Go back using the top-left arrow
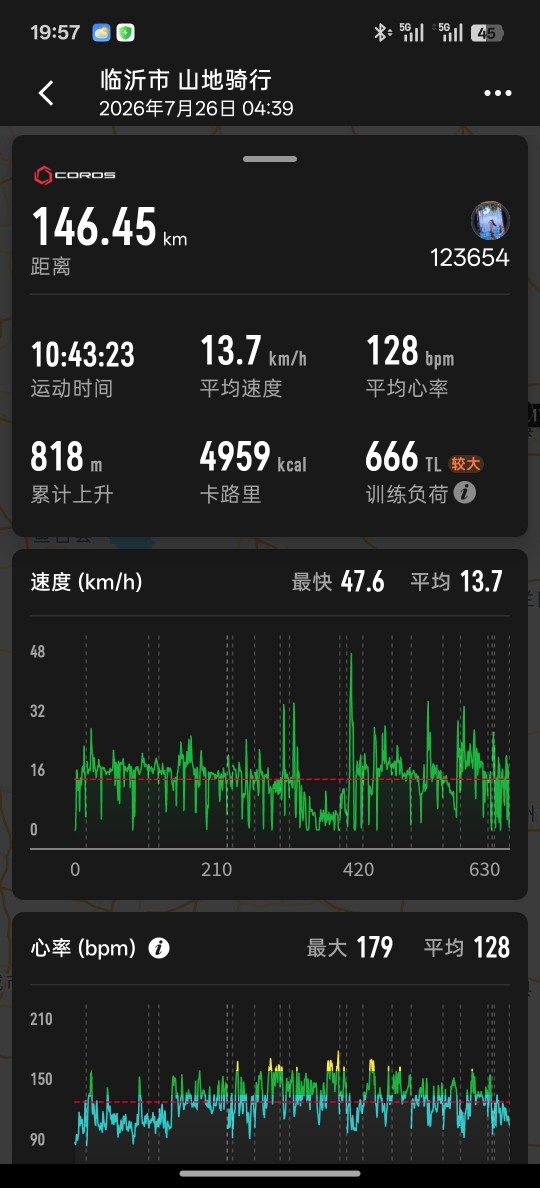540x1188 pixels. pyautogui.click(x=47, y=93)
